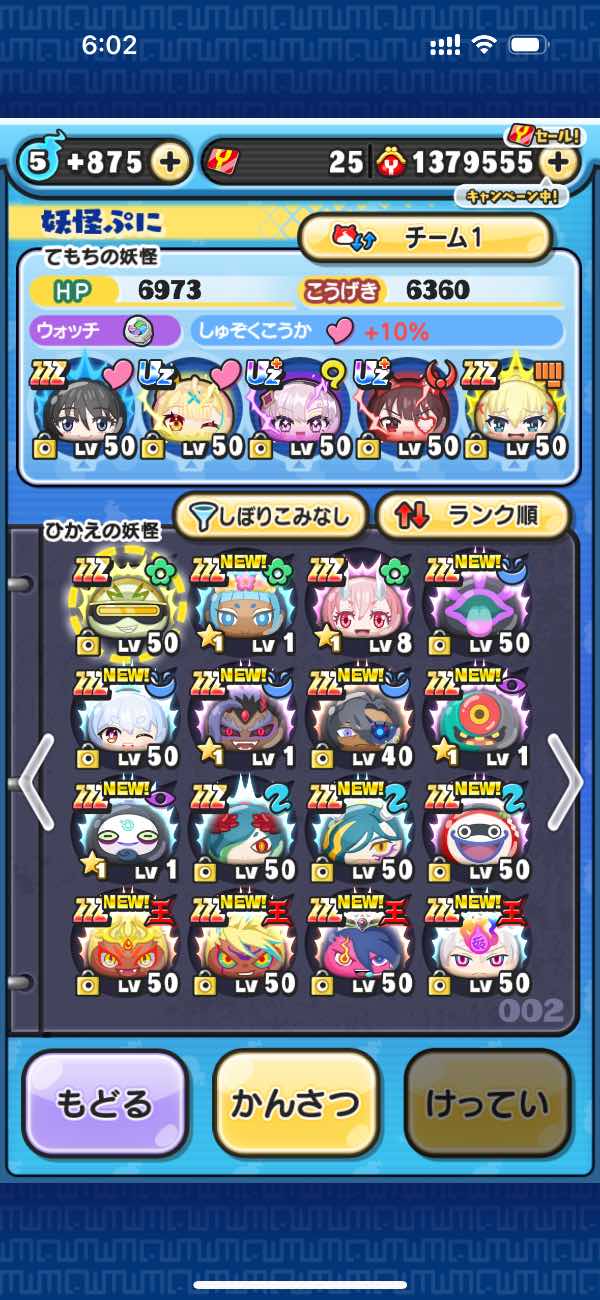Confirm with the けってい button
The image size is (600, 1300).
click(488, 1103)
